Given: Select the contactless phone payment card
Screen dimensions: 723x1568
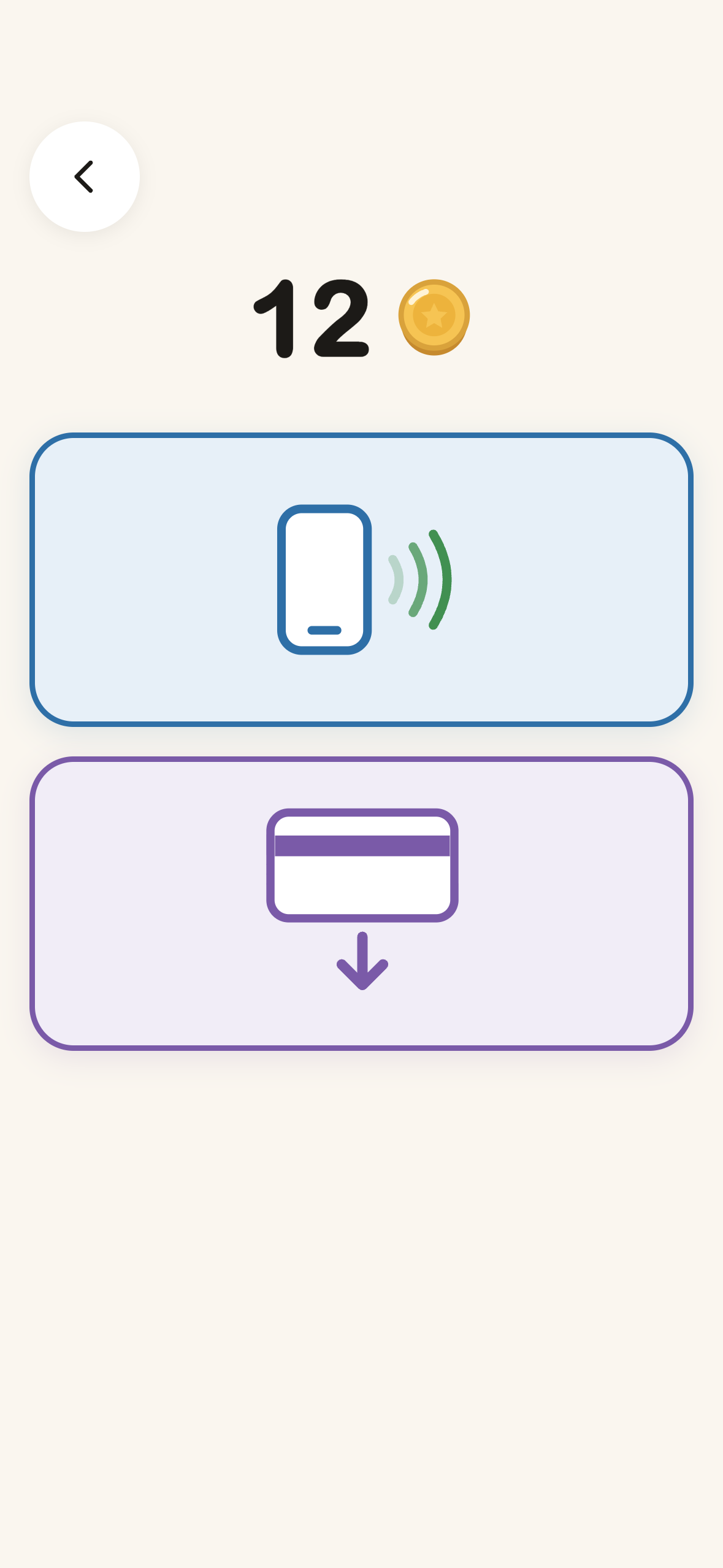Looking at the screenshot, I should [x=361, y=580].
